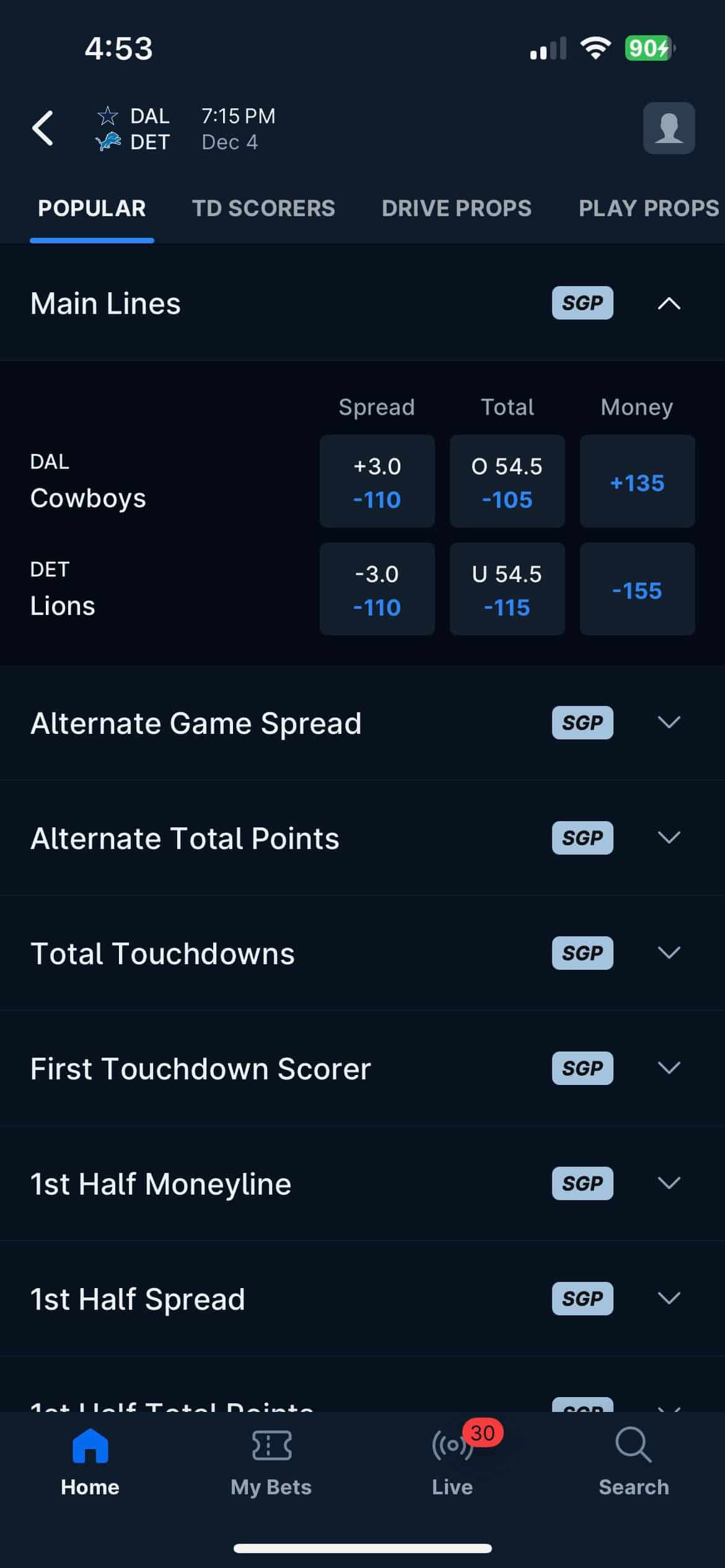The image size is (725, 1568).
Task: Select Over 54.5 total bet
Action: pos(507,481)
